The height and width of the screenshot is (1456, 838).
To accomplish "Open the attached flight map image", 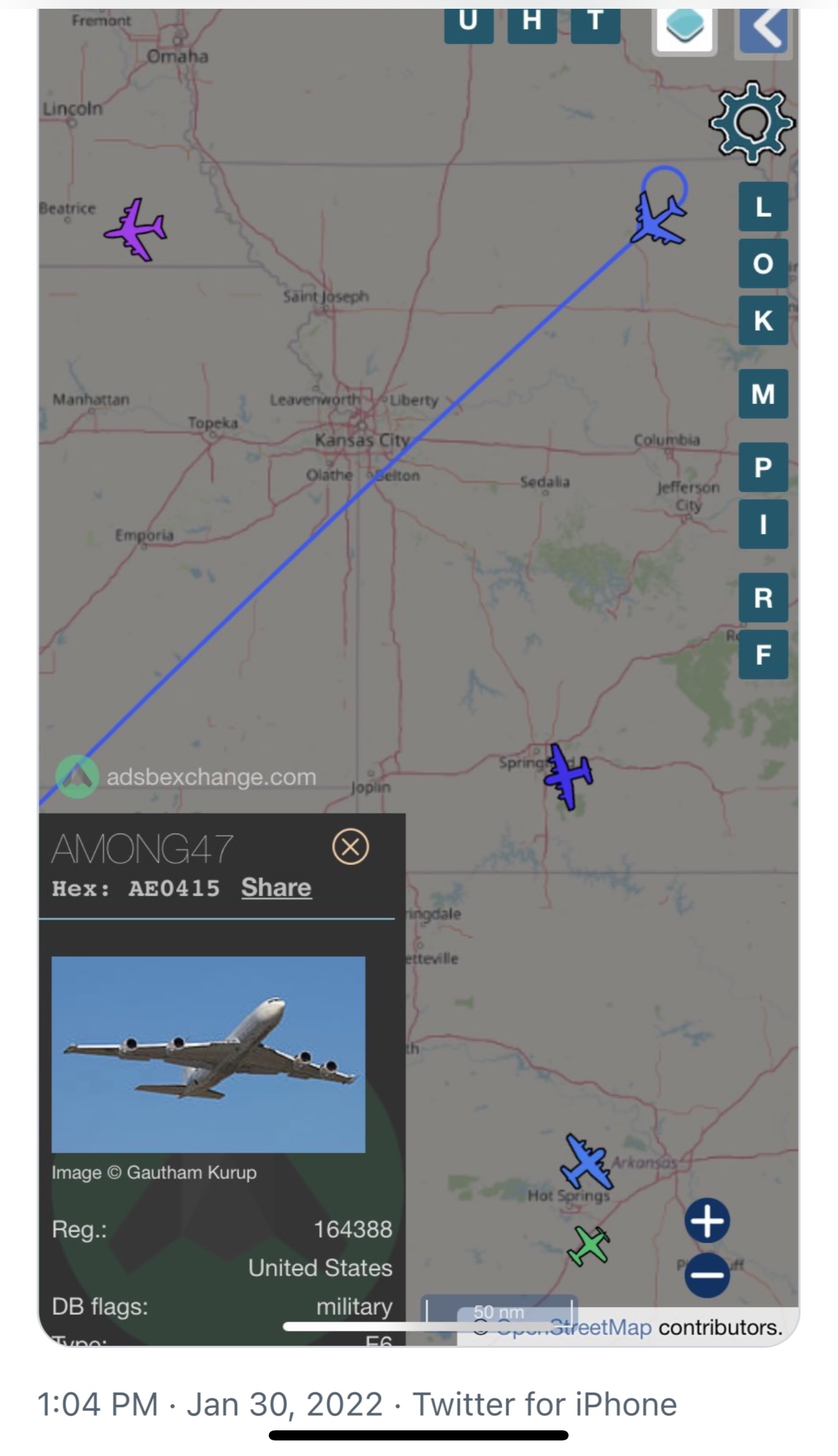I will 418,677.
